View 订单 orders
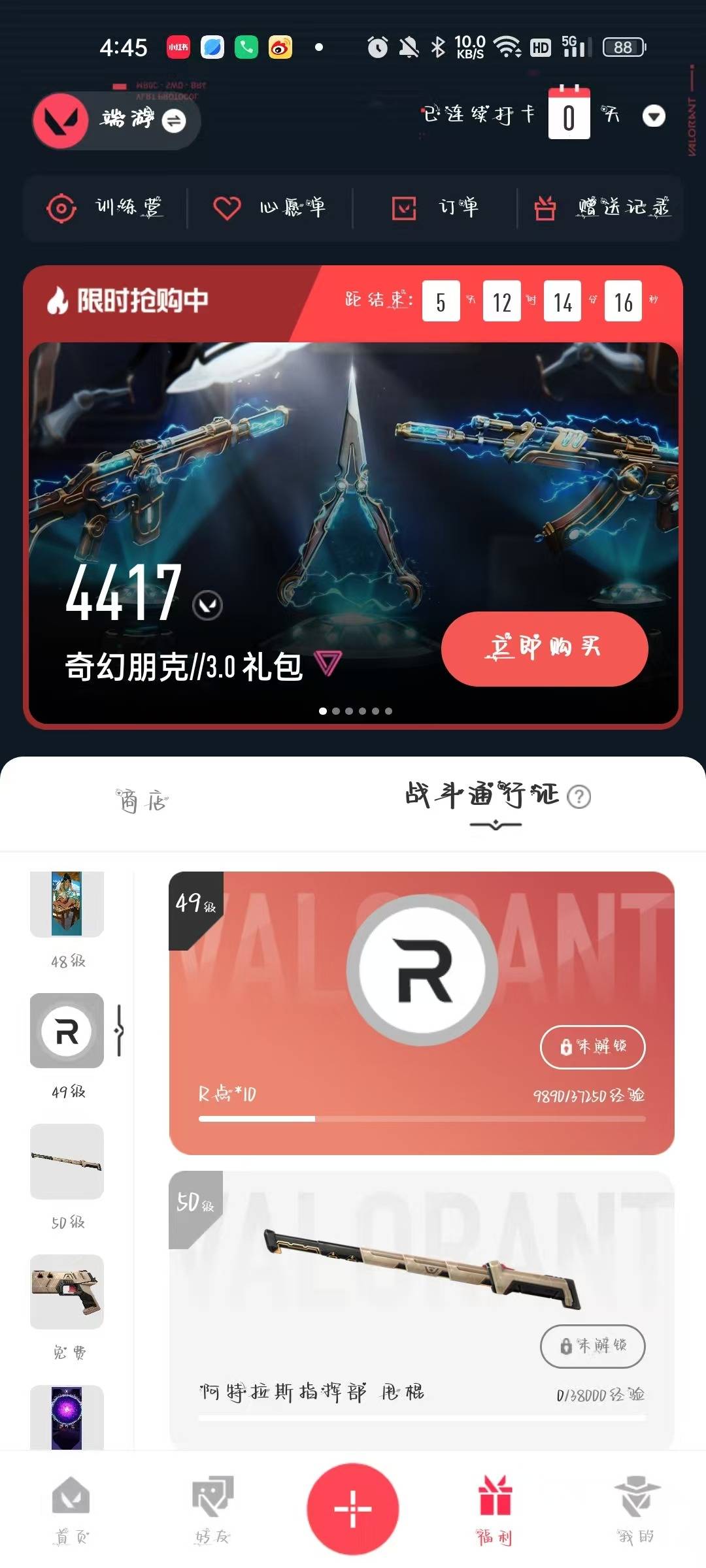The height and width of the screenshot is (1568, 706). tap(435, 208)
